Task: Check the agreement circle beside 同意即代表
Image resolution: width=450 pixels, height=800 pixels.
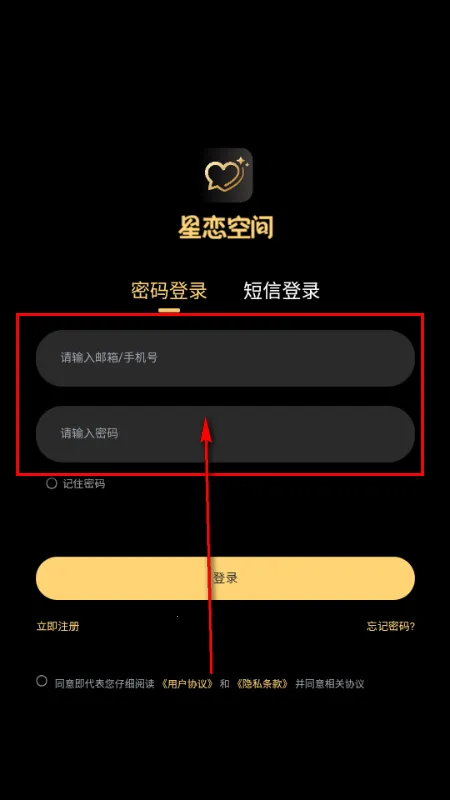Action: (x=42, y=681)
